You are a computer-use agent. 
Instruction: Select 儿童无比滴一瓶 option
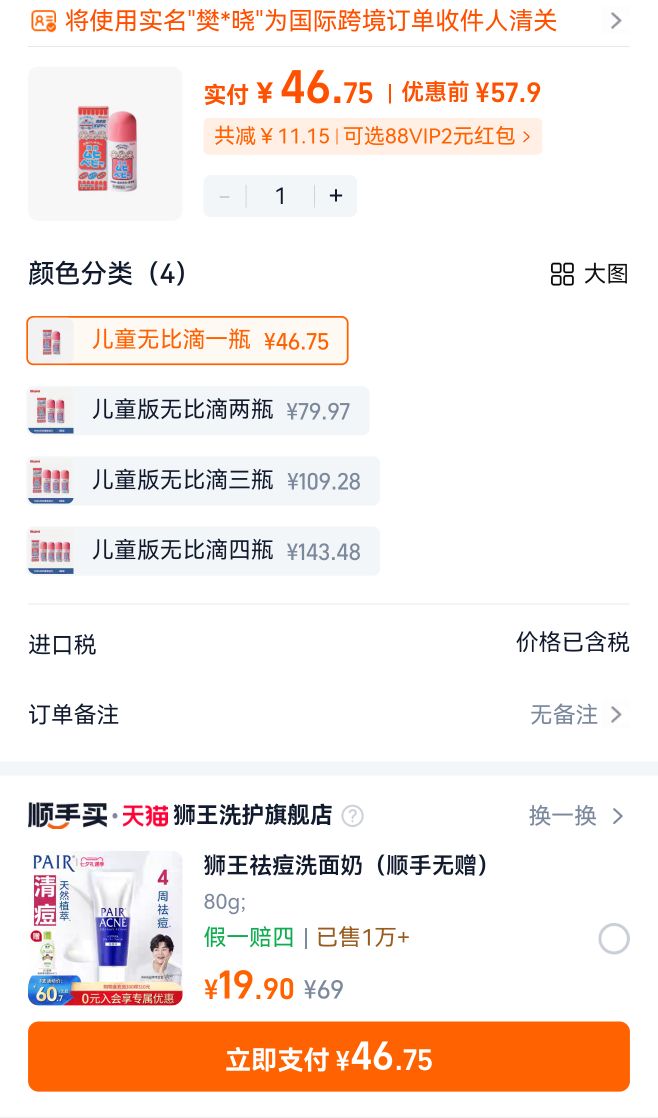click(187, 341)
